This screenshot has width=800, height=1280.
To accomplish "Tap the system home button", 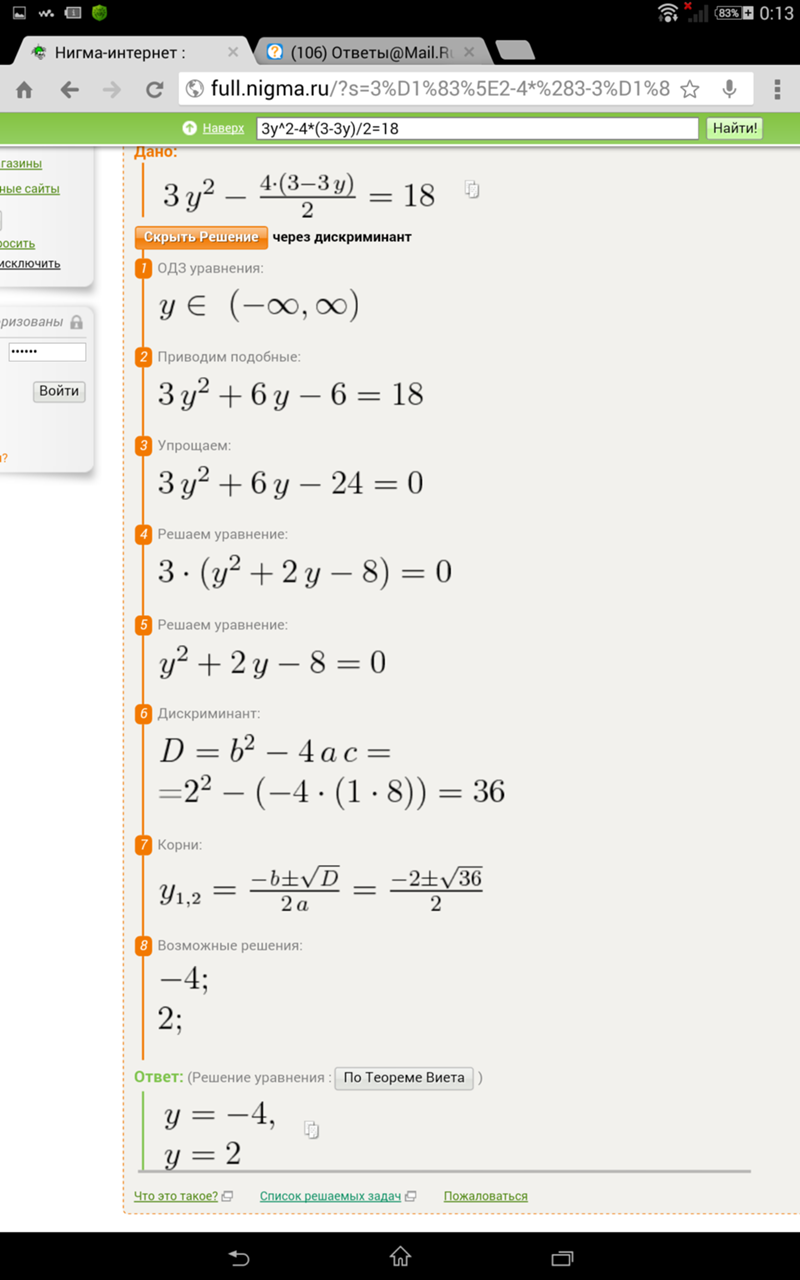I will click(400, 1256).
